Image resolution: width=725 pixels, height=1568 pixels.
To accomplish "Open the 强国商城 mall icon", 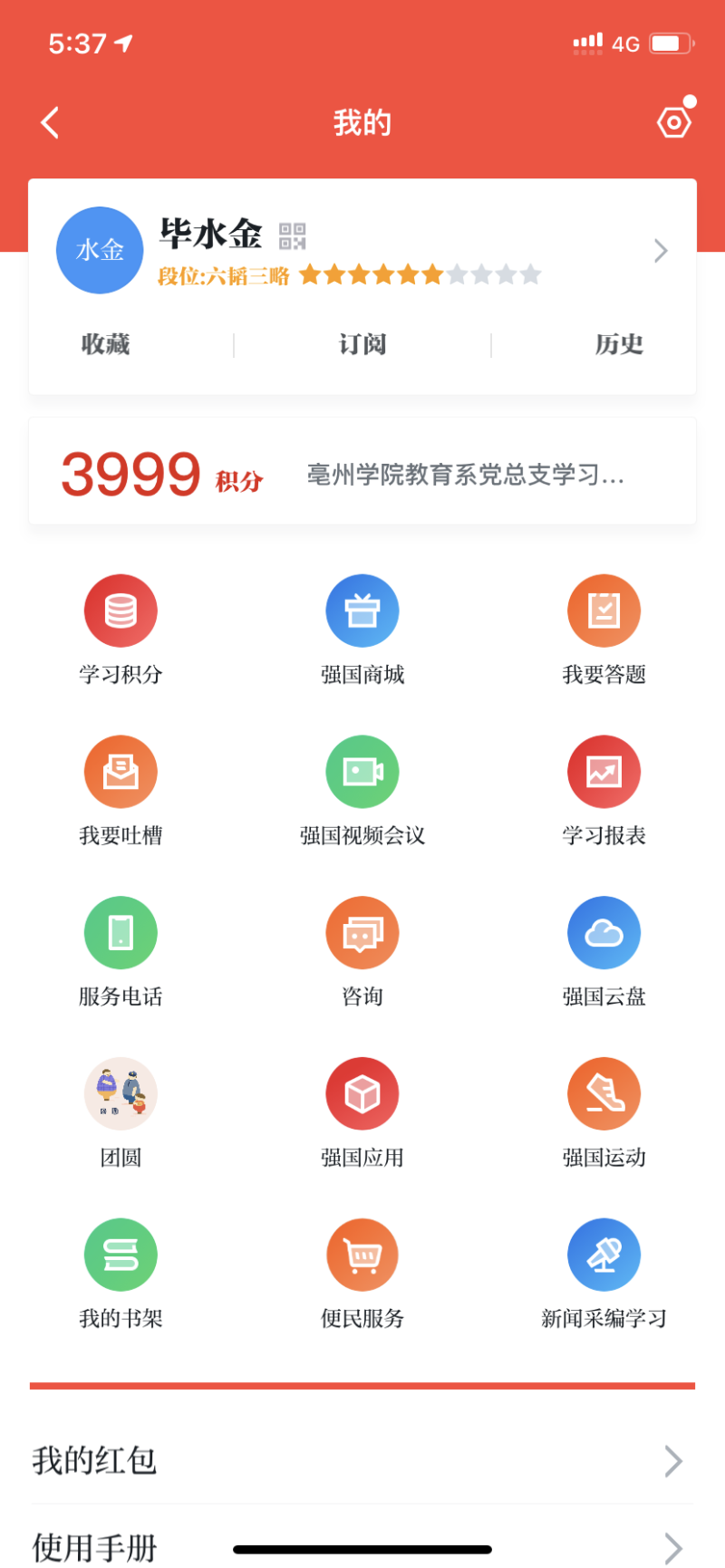I will coord(362,610).
